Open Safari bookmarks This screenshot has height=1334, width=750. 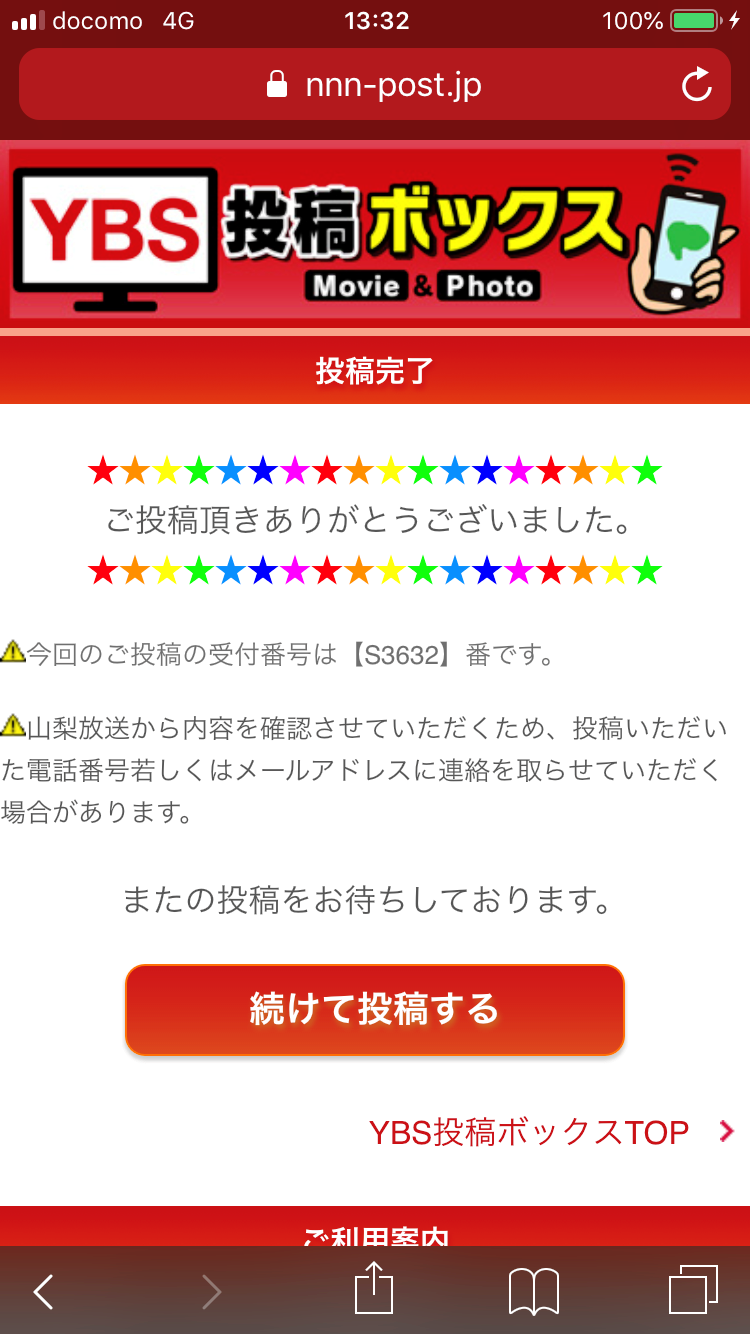point(534,1292)
